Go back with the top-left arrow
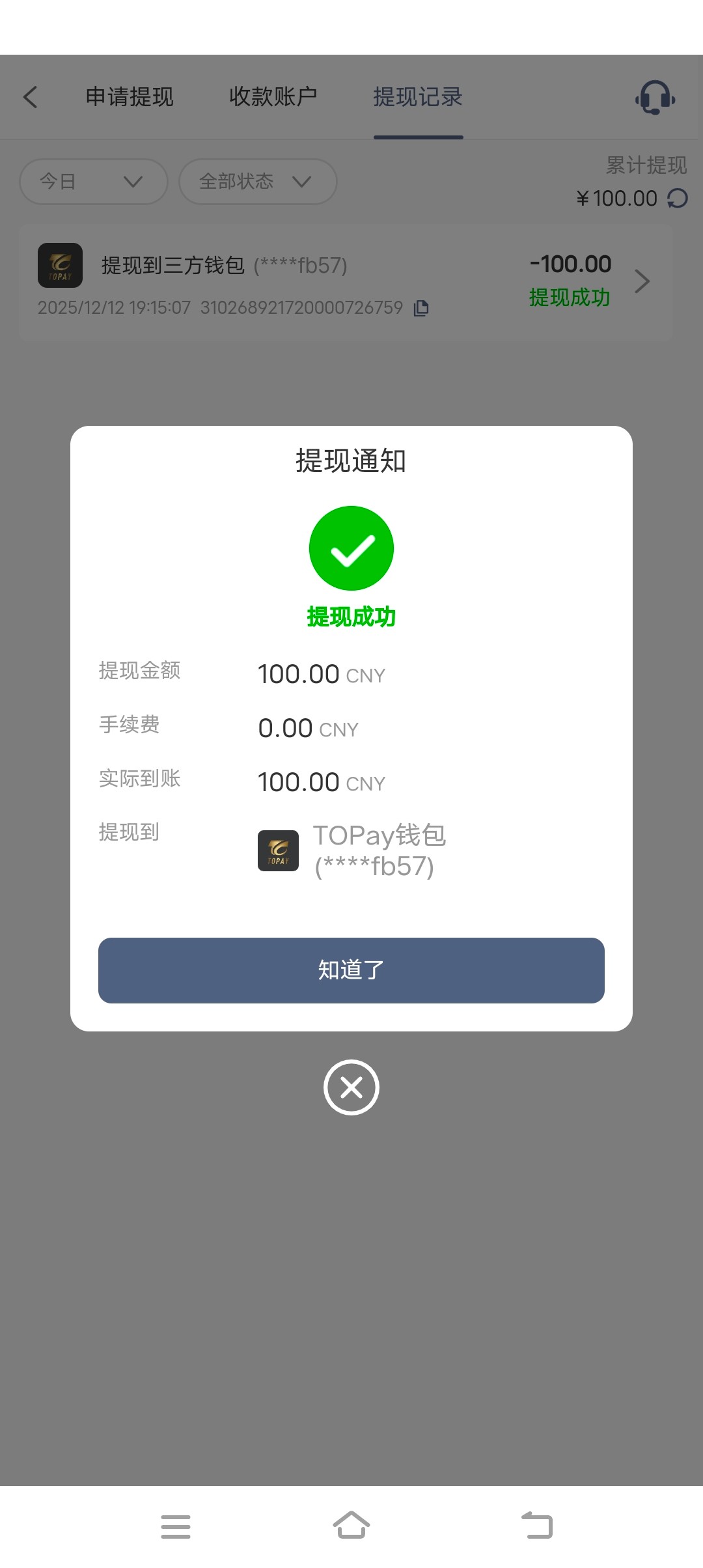This screenshot has height=1568, width=703. (x=31, y=97)
